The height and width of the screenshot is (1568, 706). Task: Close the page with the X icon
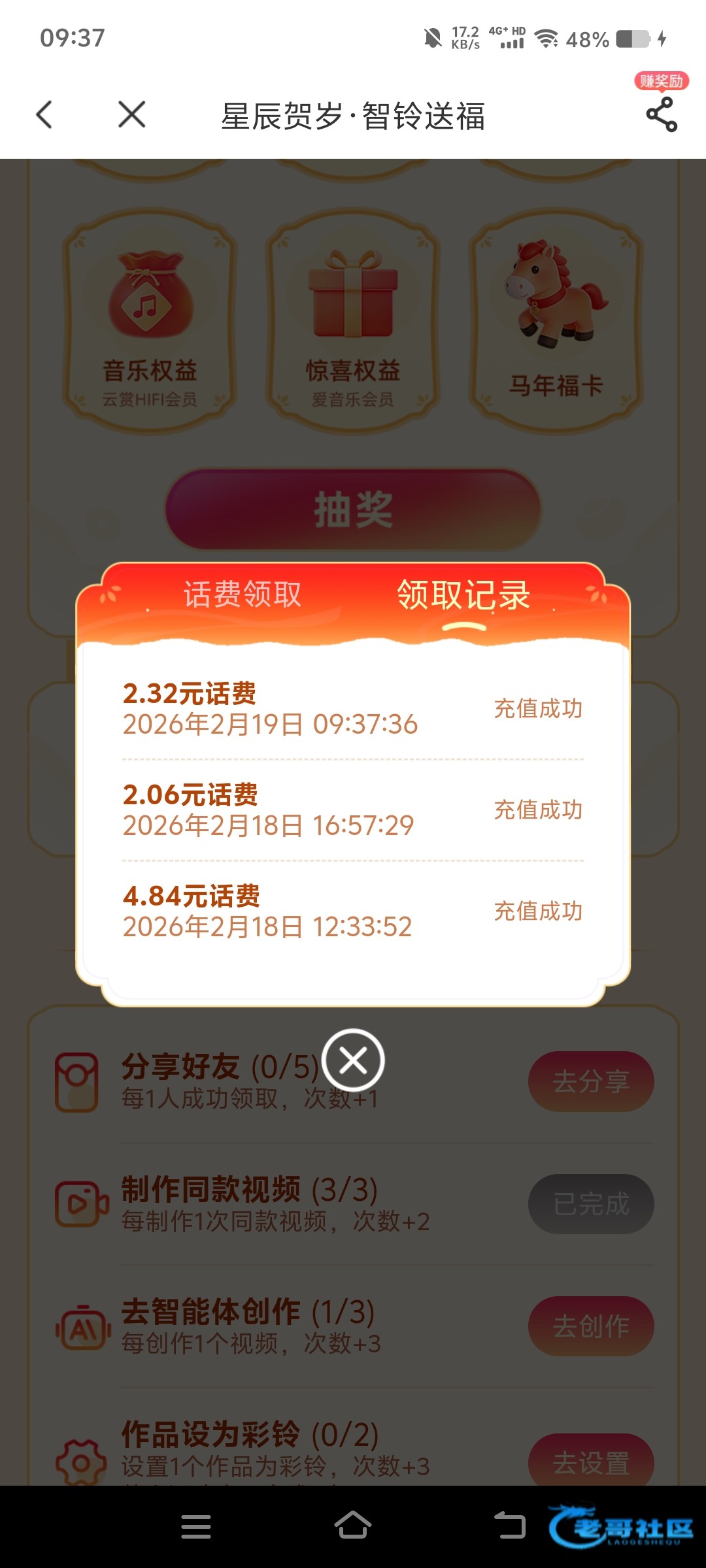pyautogui.click(x=131, y=116)
